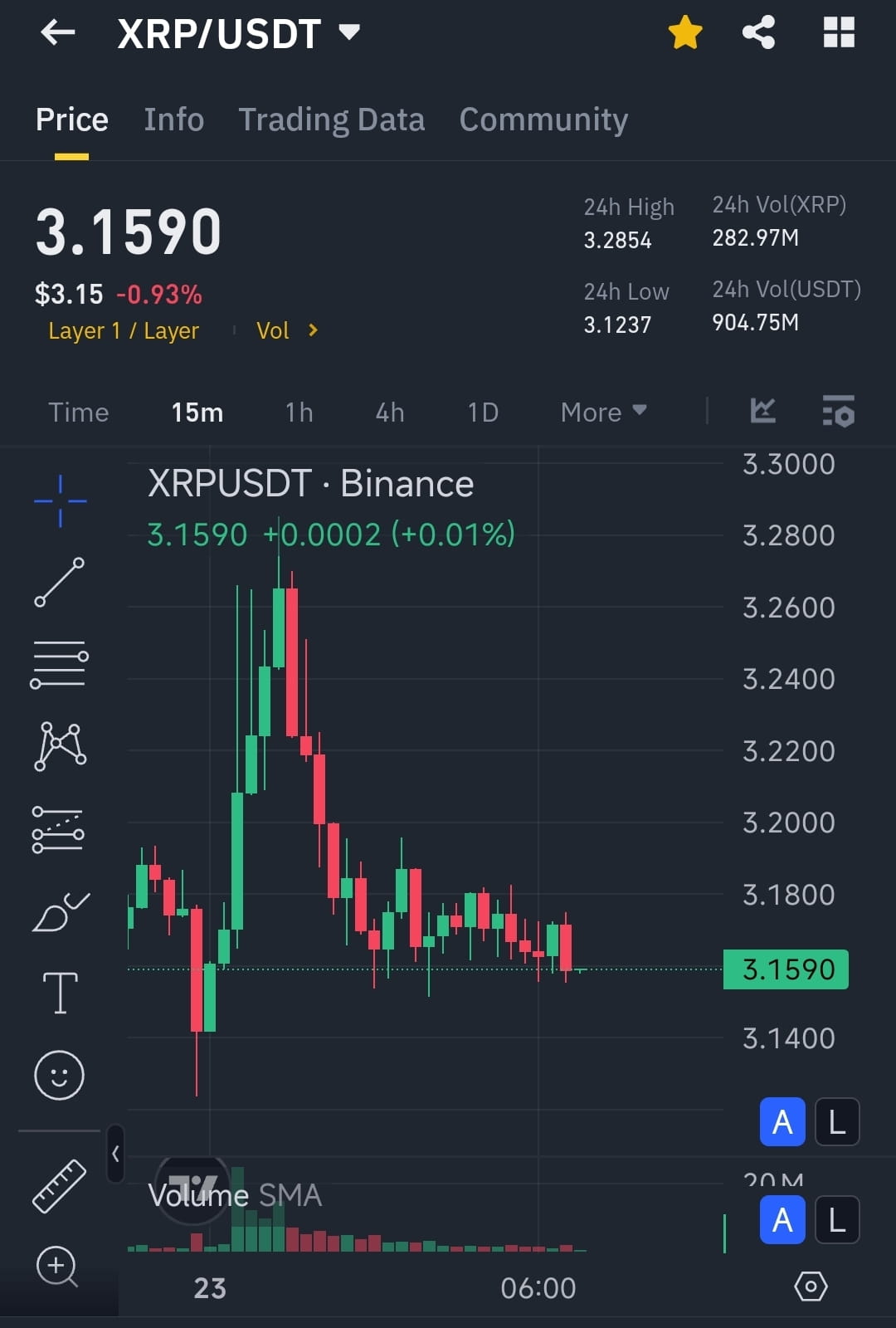This screenshot has width=896, height=1328.
Task: Open chart settings via gear icon
Action: tap(811, 1286)
